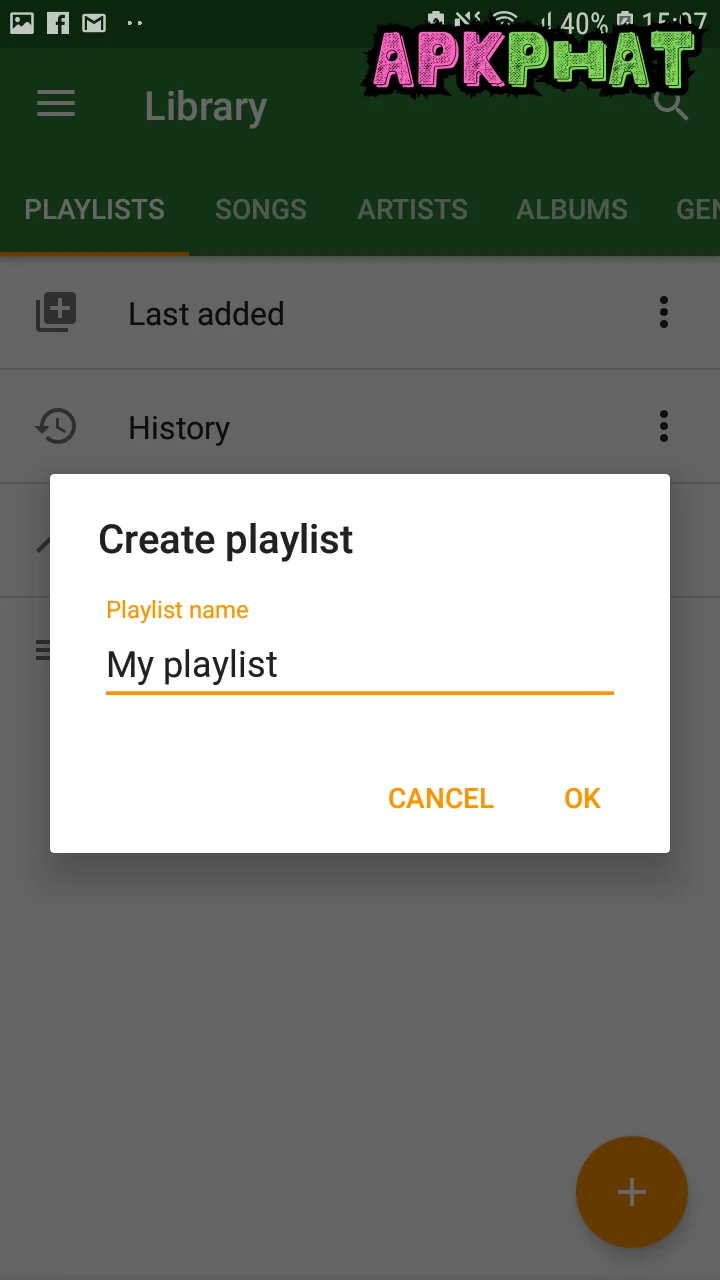Screen dimensions: 720x1280
Task: Open the navigation drawer menu
Action: [x=56, y=104]
